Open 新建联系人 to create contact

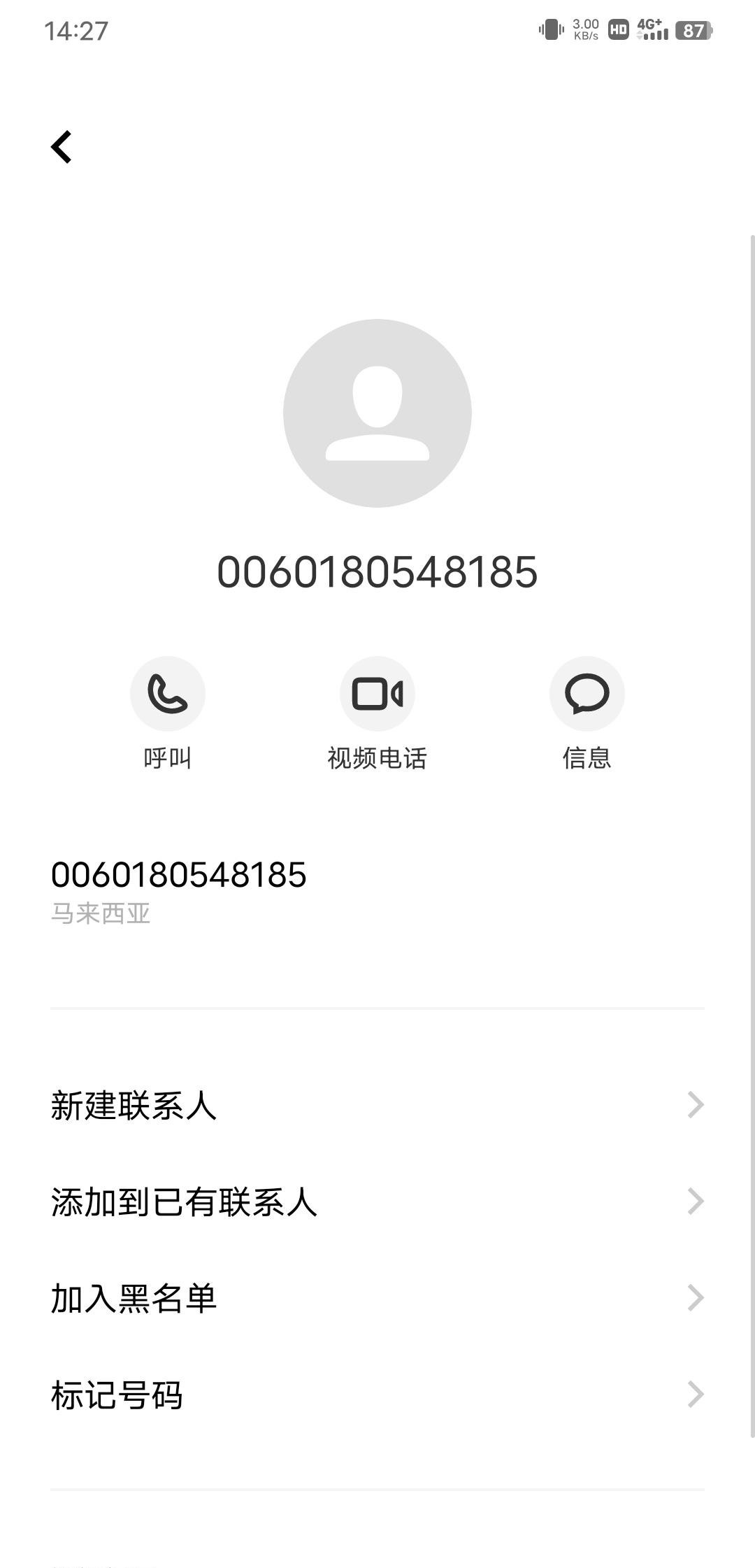pos(377,1105)
